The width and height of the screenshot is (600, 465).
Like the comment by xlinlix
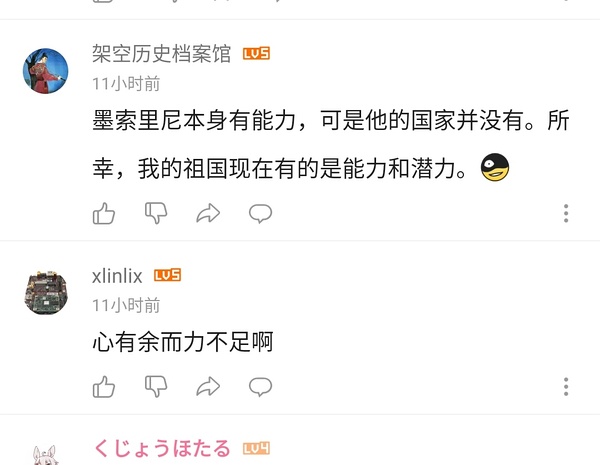(x=104, y=386)
